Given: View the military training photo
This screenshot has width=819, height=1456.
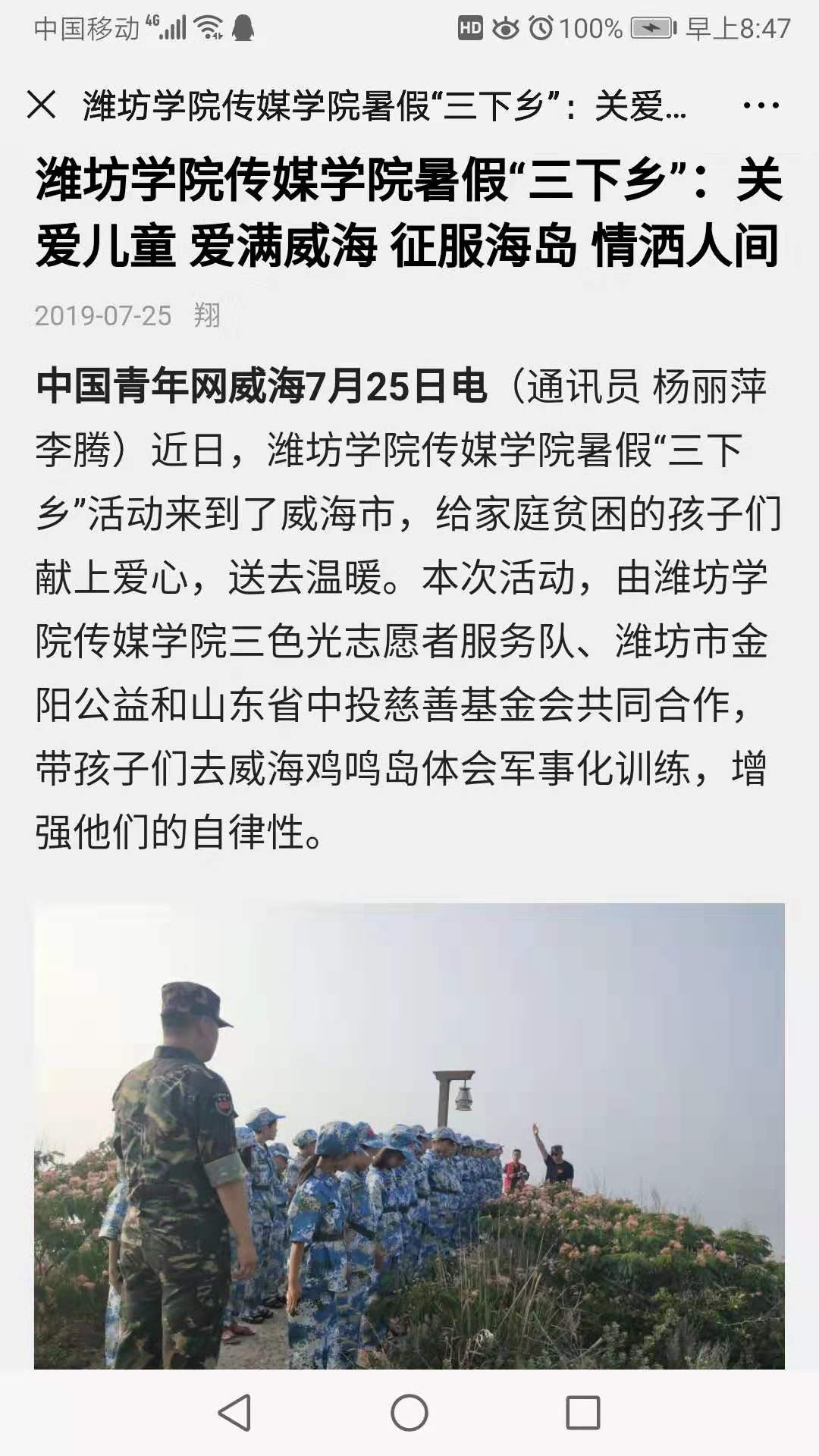Looking at the screenshot, I should click(x=409, y=1135).
